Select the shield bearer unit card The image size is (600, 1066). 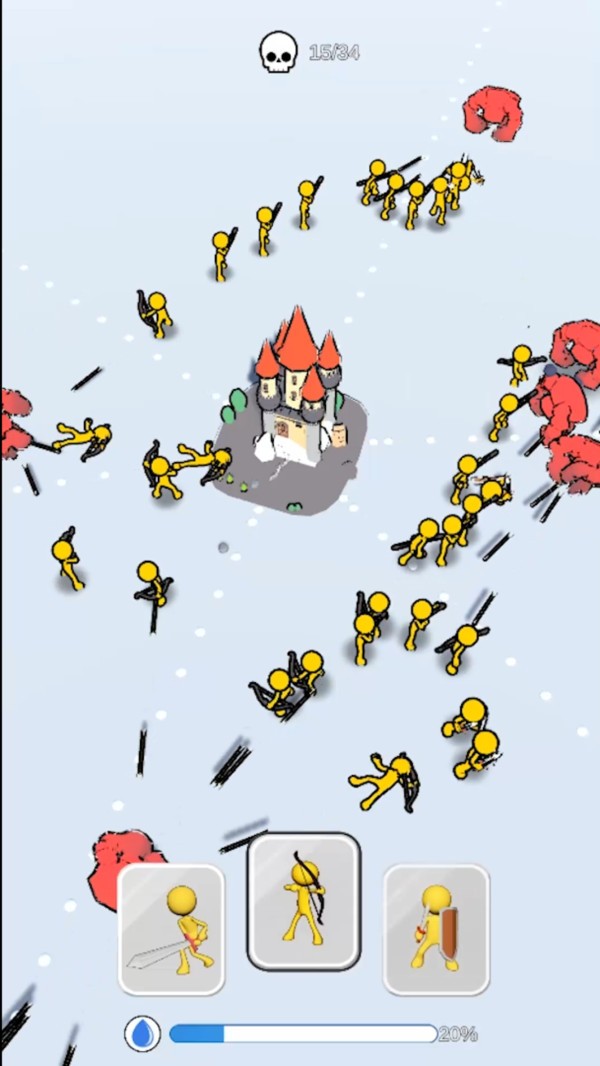tap(436, 928)
